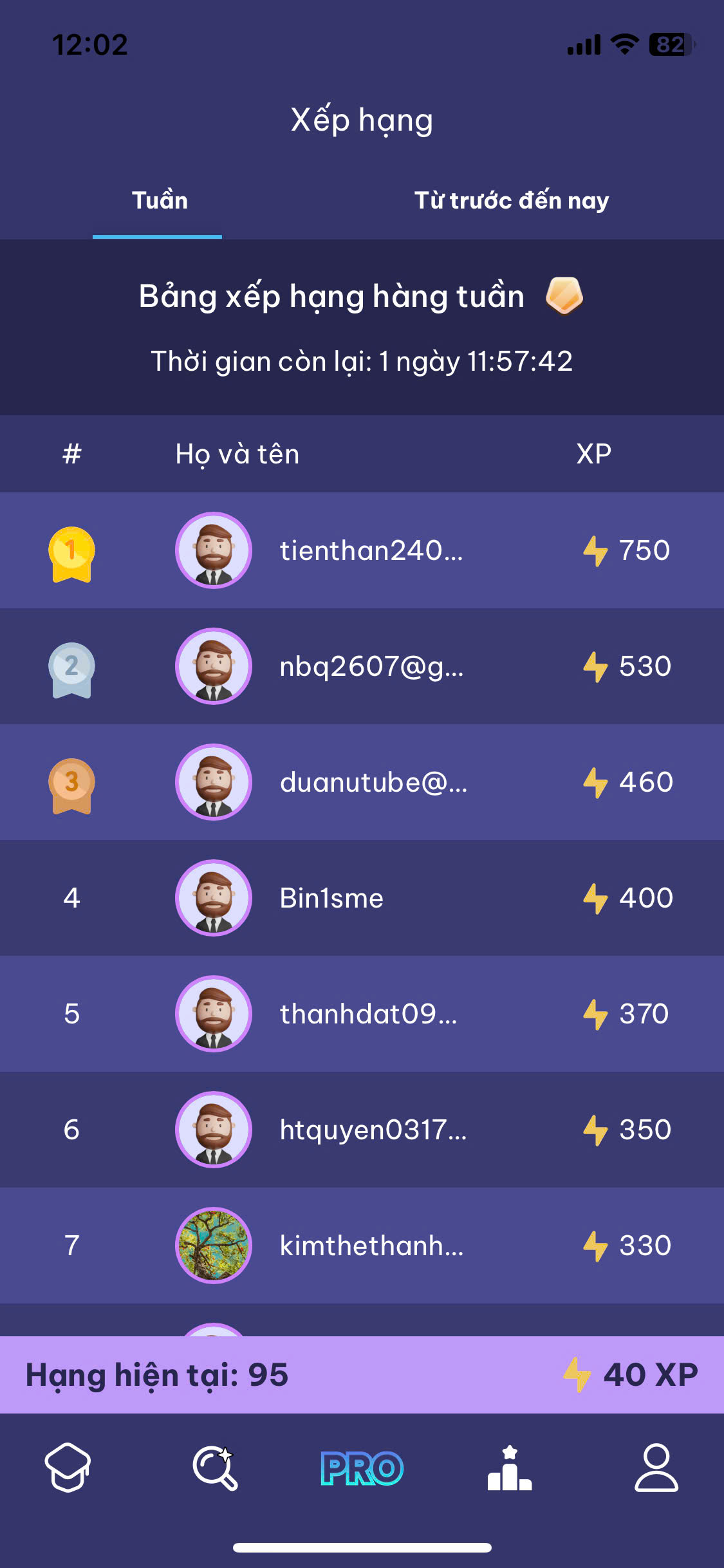View nbq2607@g's ranking row
724x1568 pixels.
coord(362,666)
